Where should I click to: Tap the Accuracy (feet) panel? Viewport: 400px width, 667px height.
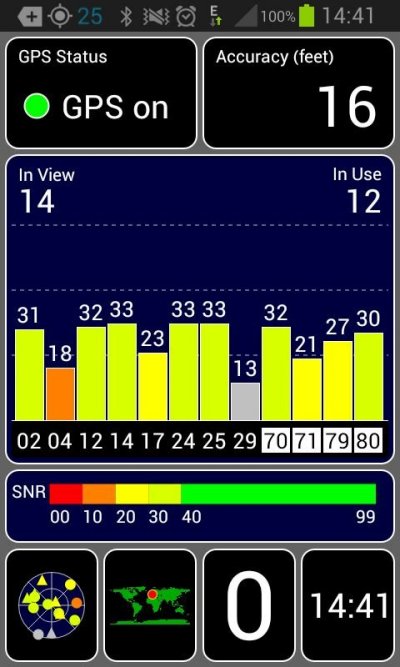[299, 93]
